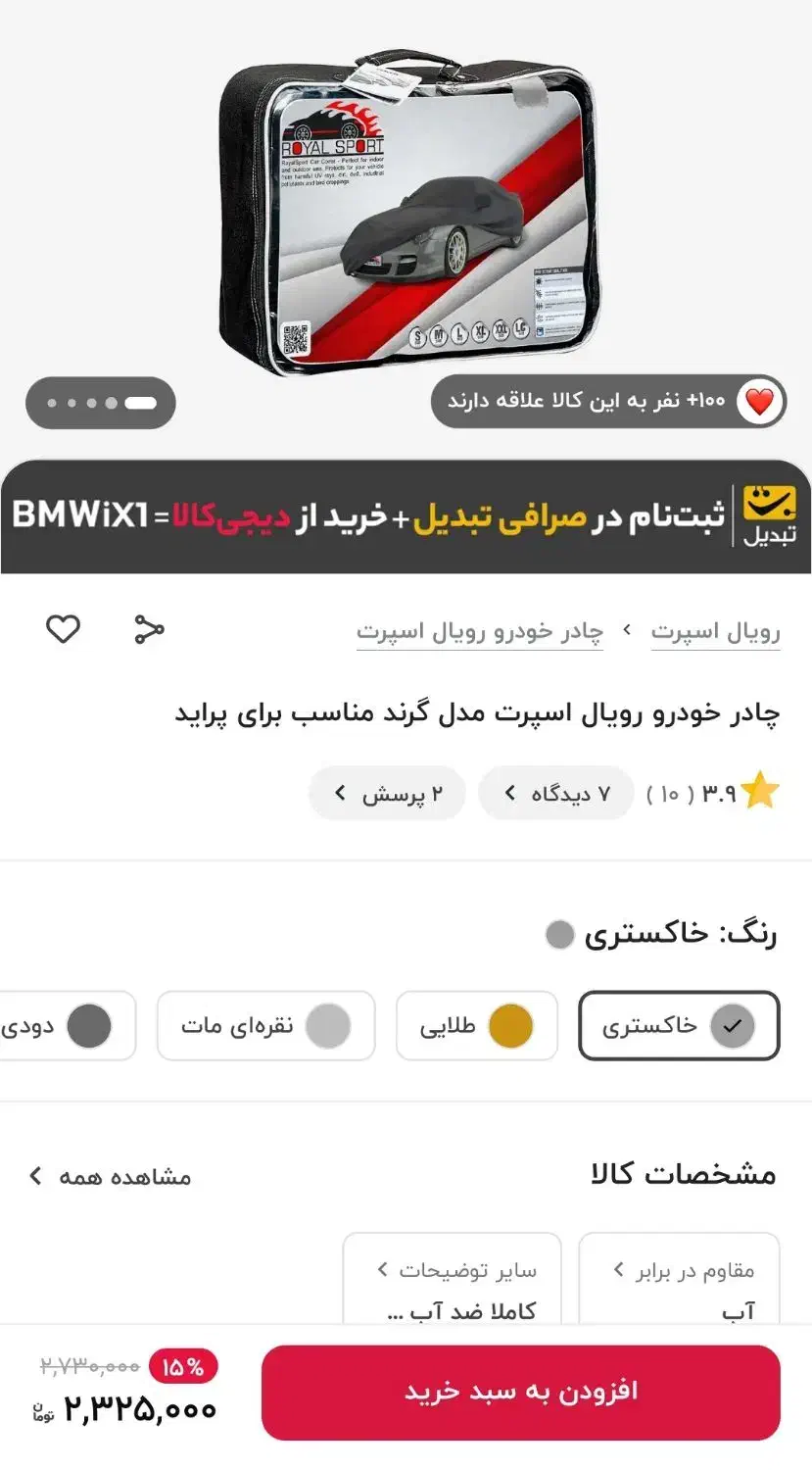Expand the 7 دیدگاه reviews section
The height and width of the screenshot is (1470, 812).
pos(555,792)
